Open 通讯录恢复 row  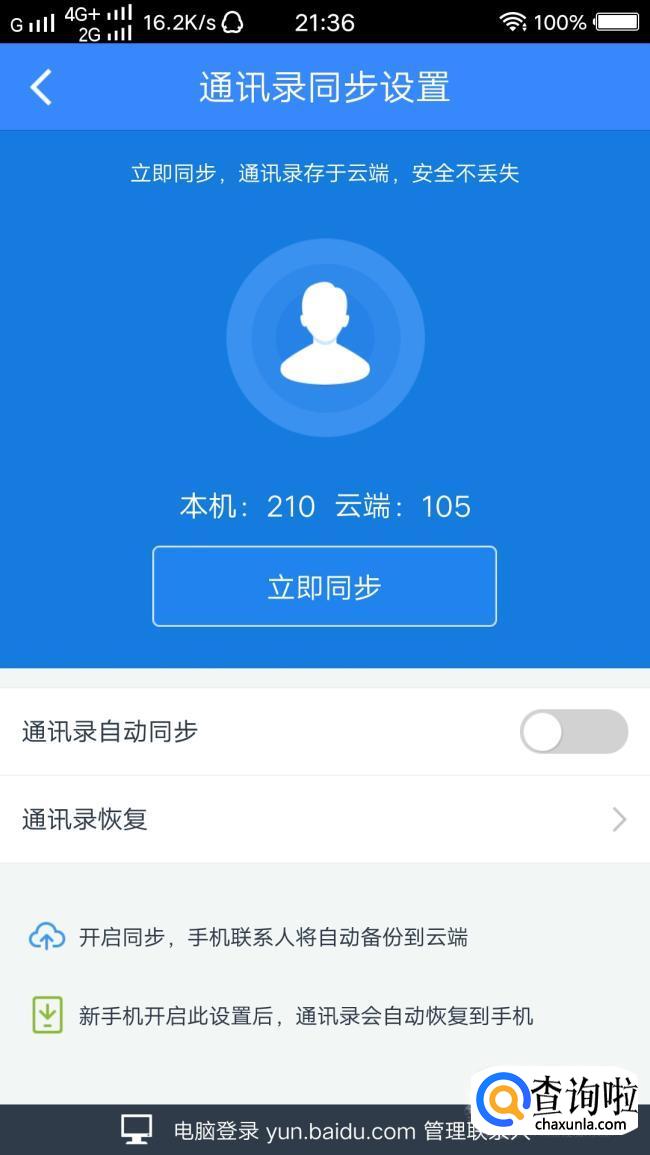pos(324,820)
